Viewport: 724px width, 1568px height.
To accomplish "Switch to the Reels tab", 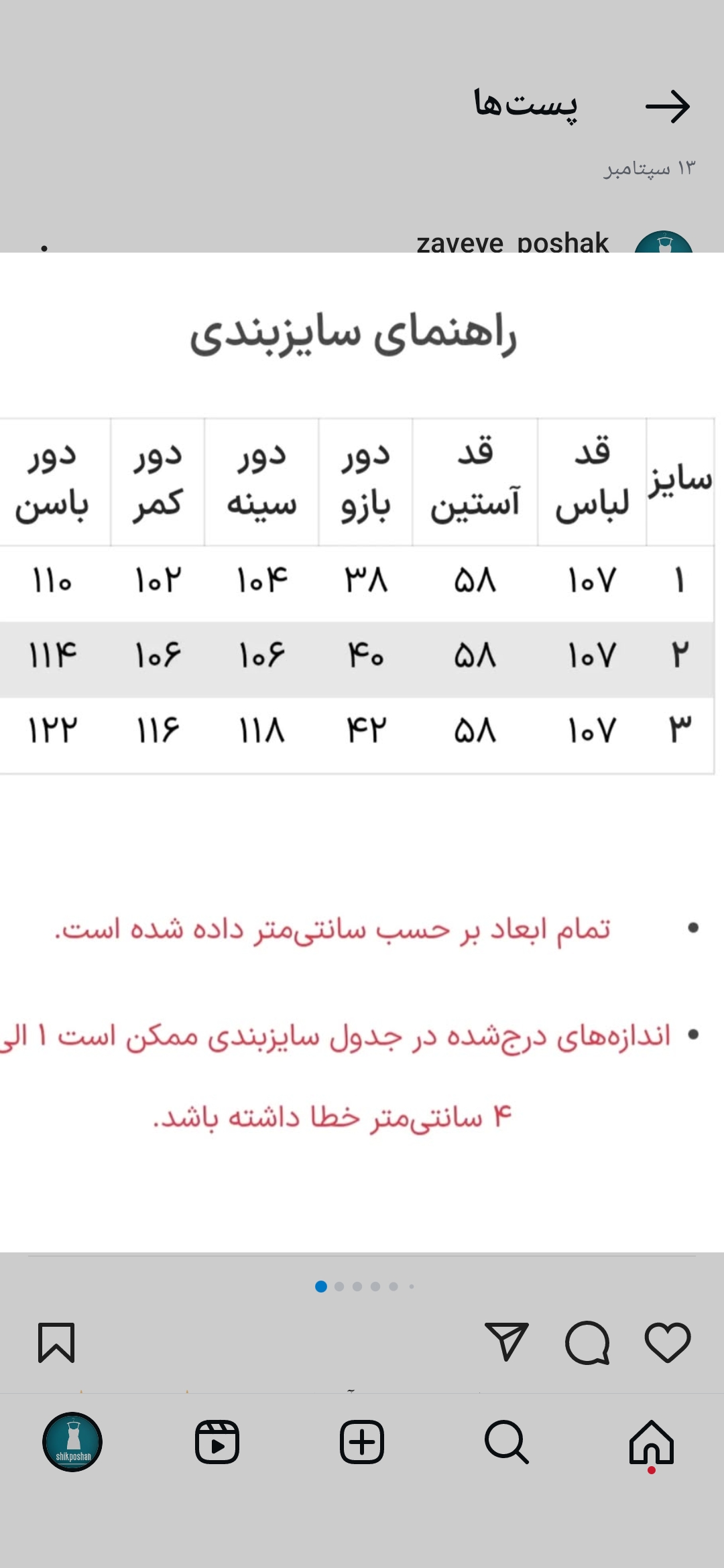I will click(x=217, y=1442).
